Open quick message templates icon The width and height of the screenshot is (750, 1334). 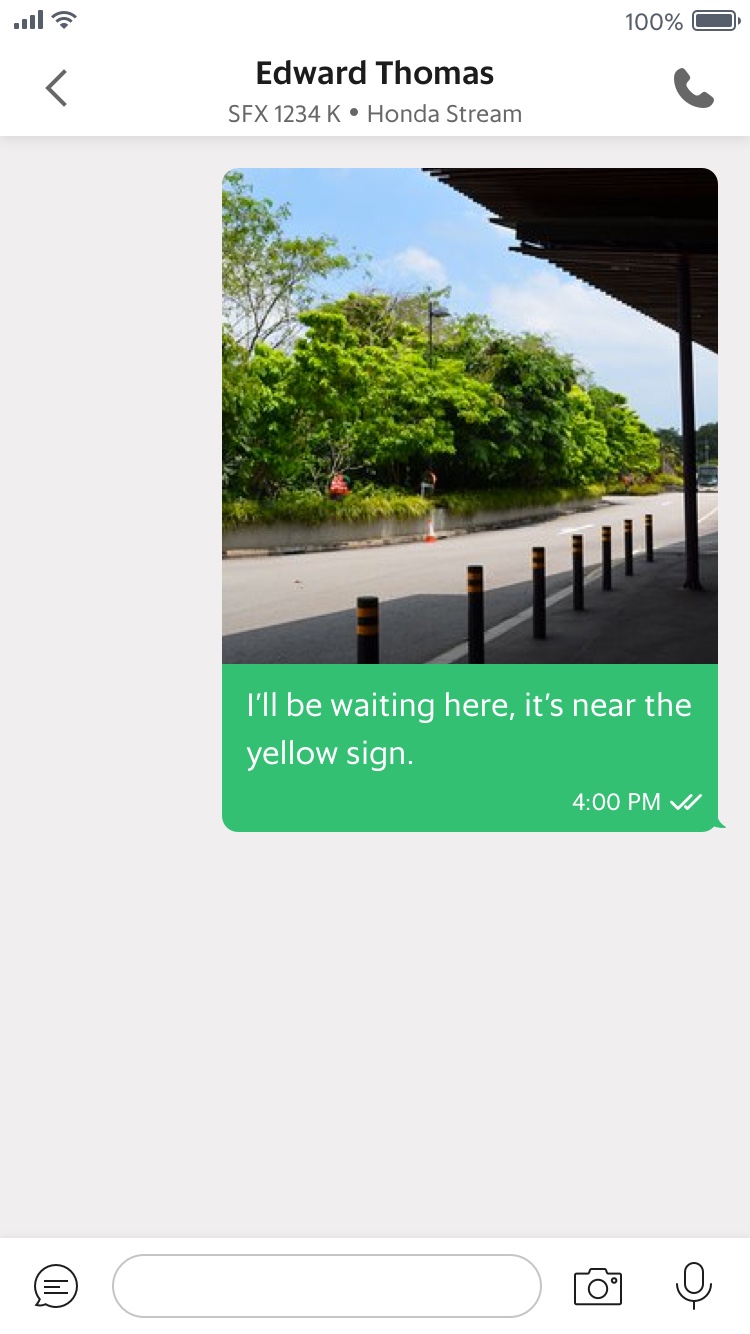56,1286
